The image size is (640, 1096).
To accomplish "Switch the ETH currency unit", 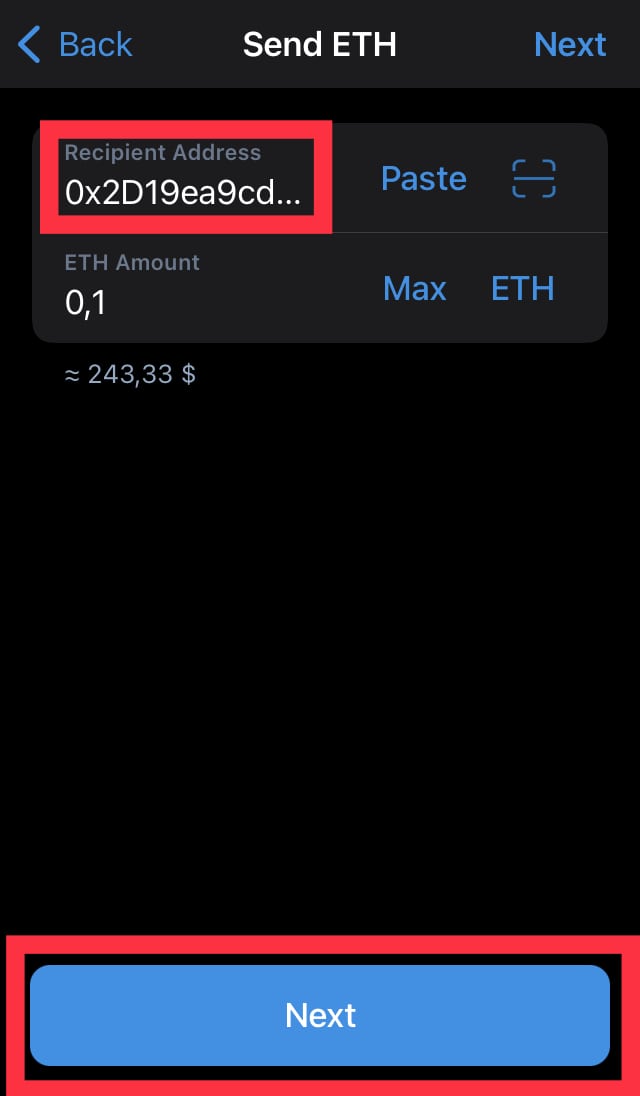I will click(x=523, y=288).
